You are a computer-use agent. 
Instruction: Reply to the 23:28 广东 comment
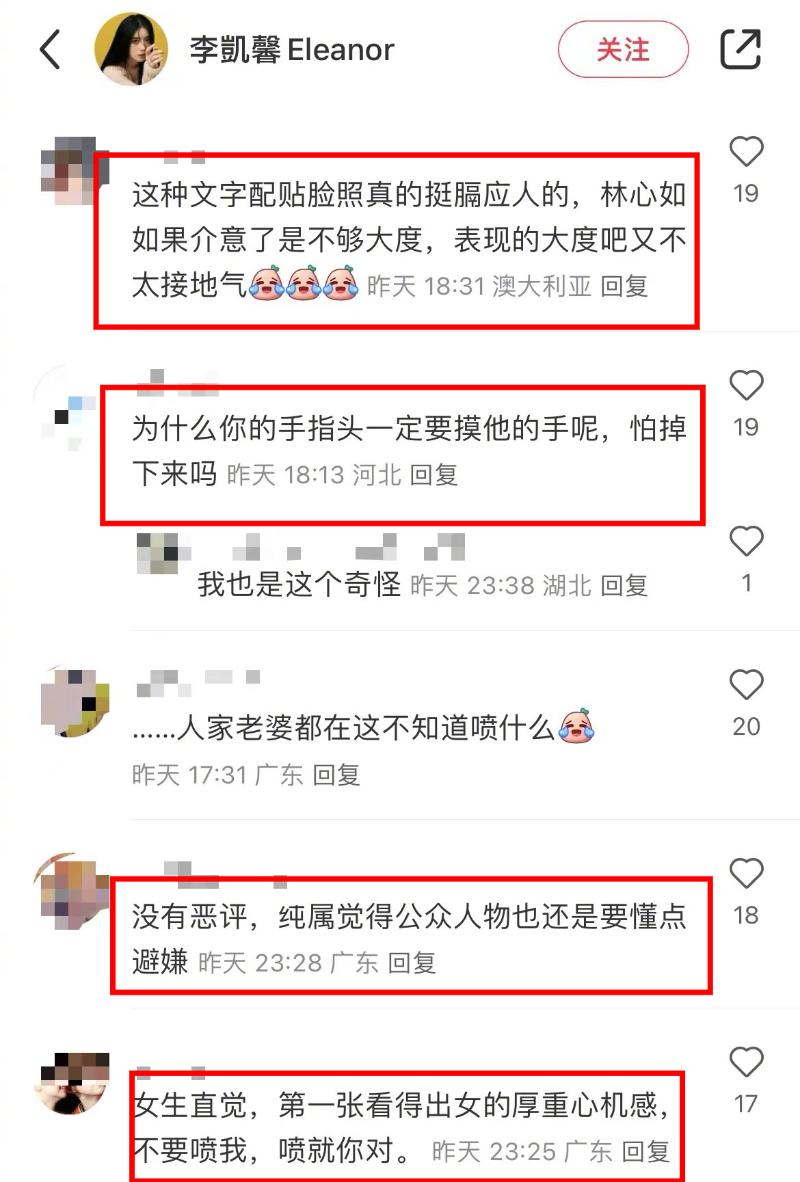click(x=412, y=963)
